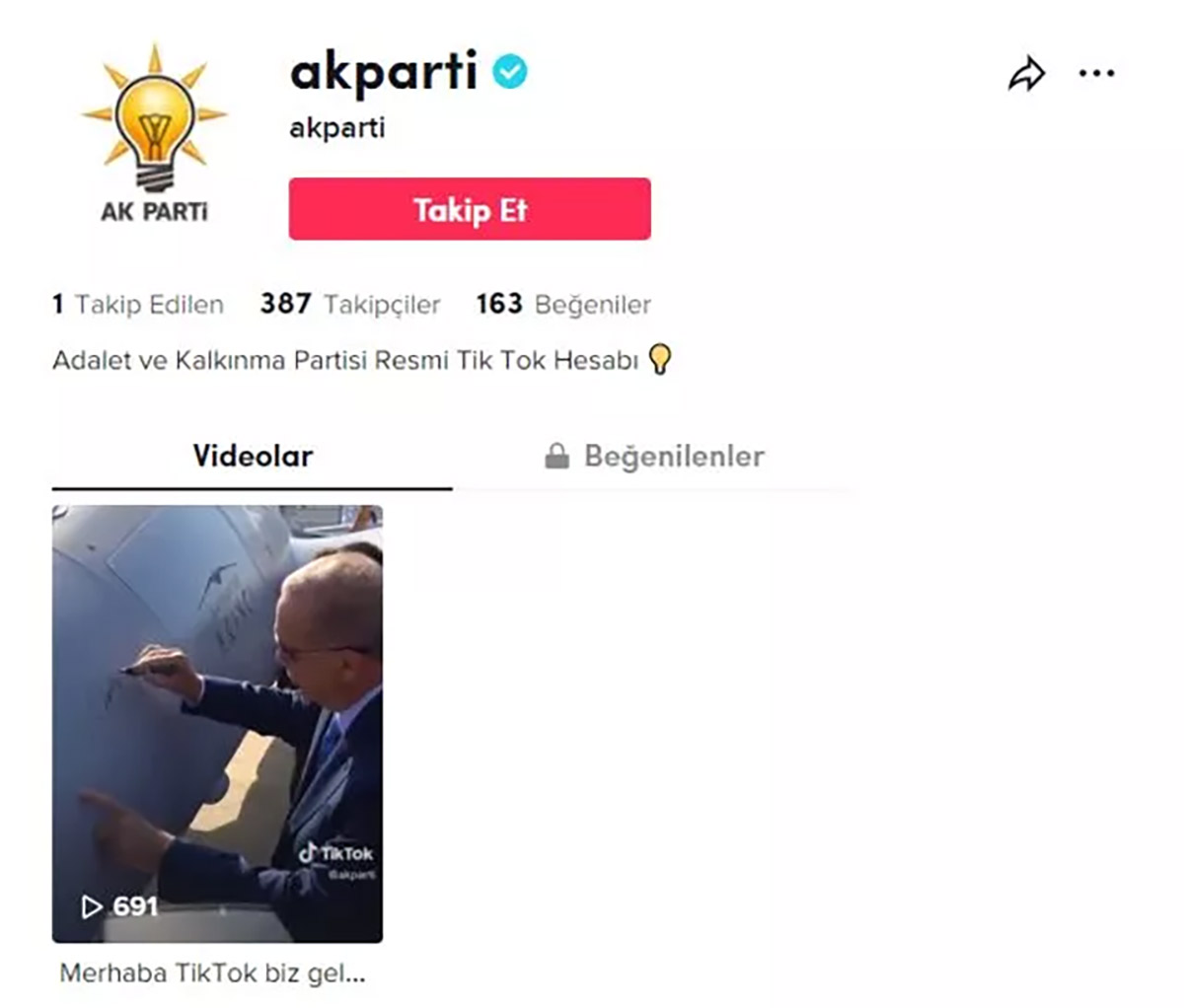Open the three-dot overflow menu

(x=1096, y=74)
